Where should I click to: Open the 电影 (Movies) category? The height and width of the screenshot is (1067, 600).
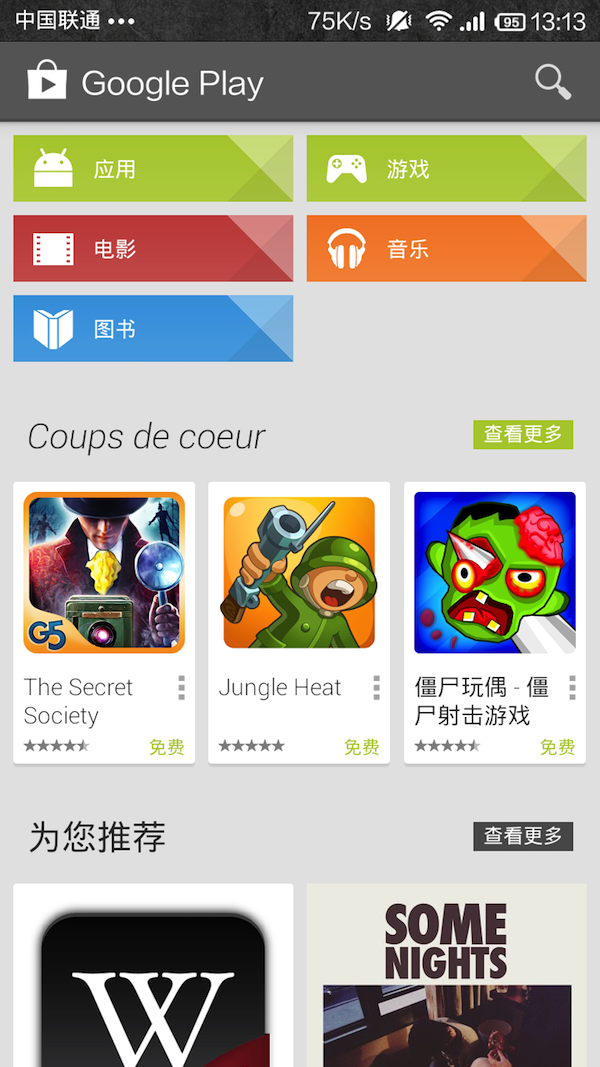[x=153, y=248]
